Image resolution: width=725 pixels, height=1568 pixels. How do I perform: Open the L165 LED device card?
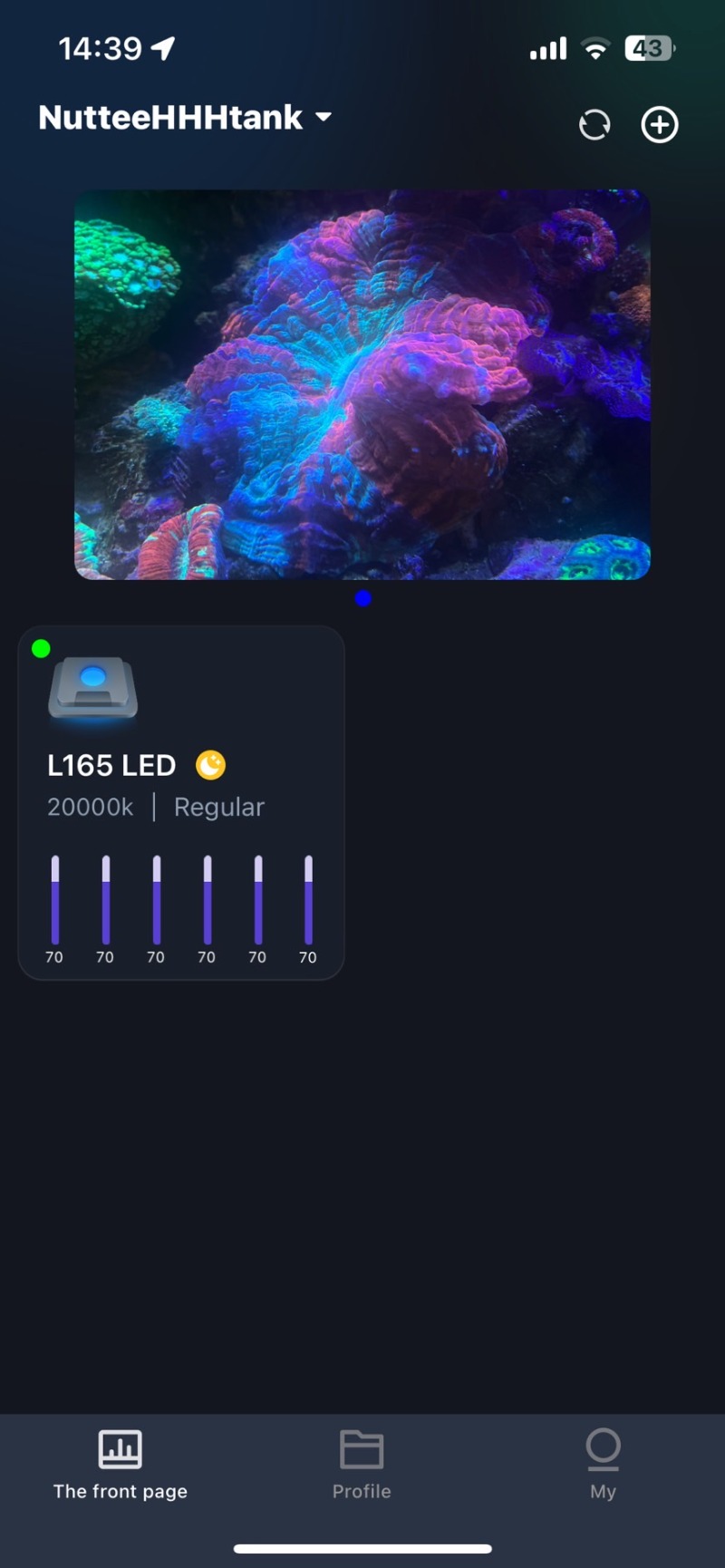pyautogui.click(x=181, y=802)
